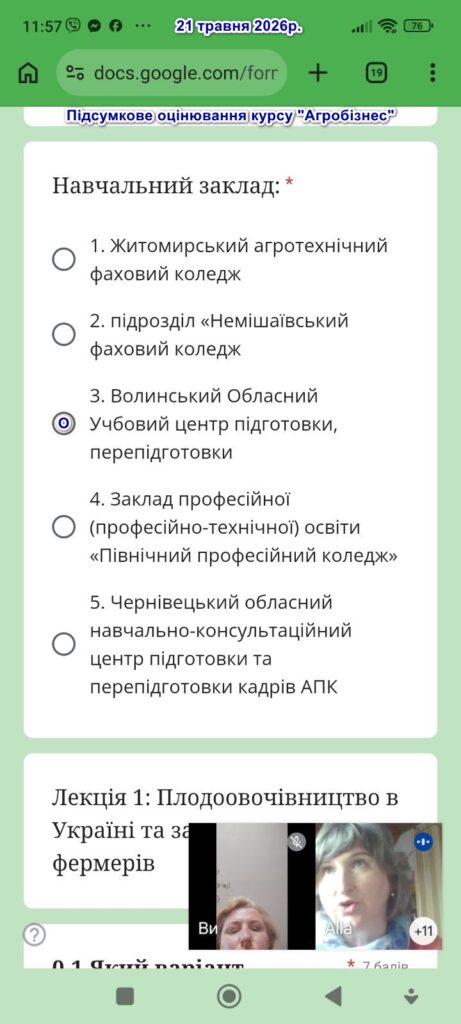
Task: Open the tab switcher showing 19 tabs
Action: (375, 73)
